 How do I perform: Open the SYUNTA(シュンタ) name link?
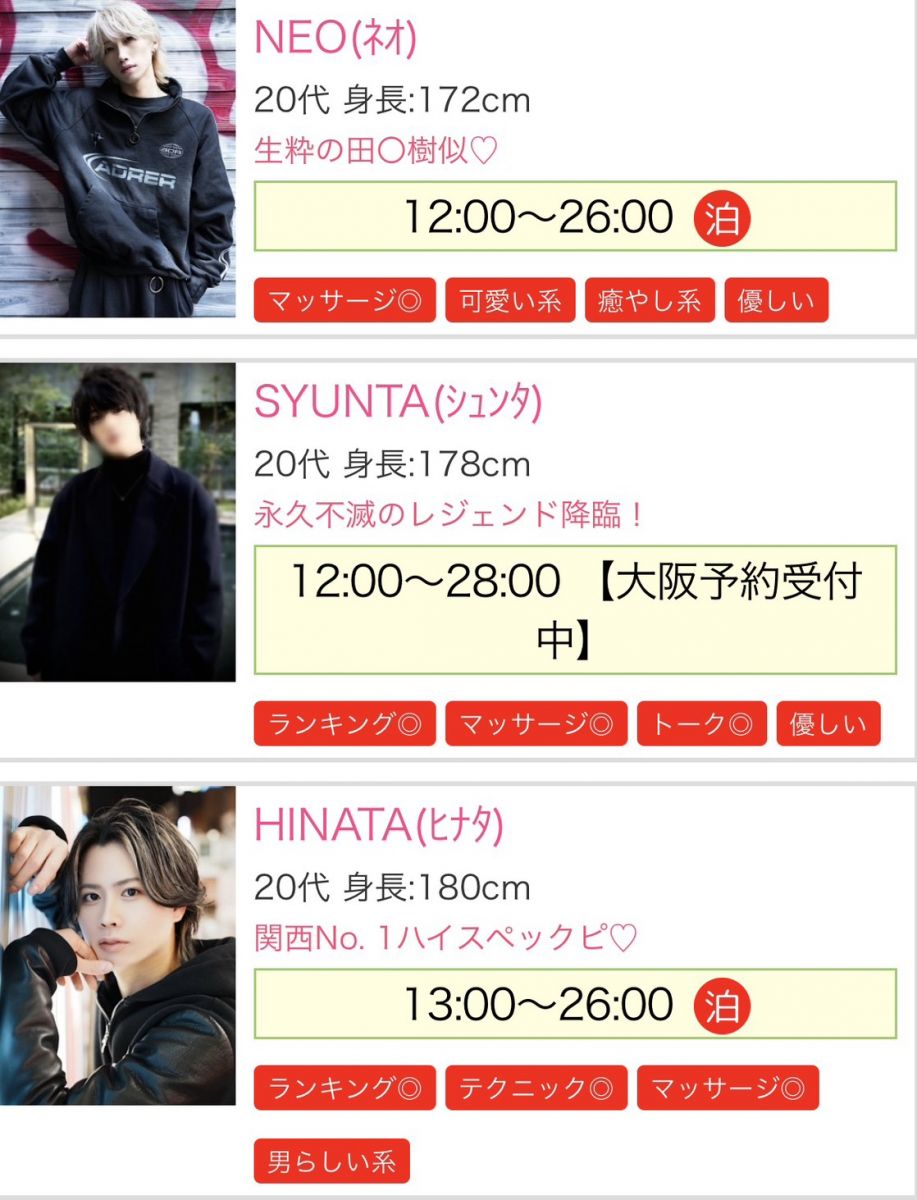pyautogui.click(x=398, y=402)
